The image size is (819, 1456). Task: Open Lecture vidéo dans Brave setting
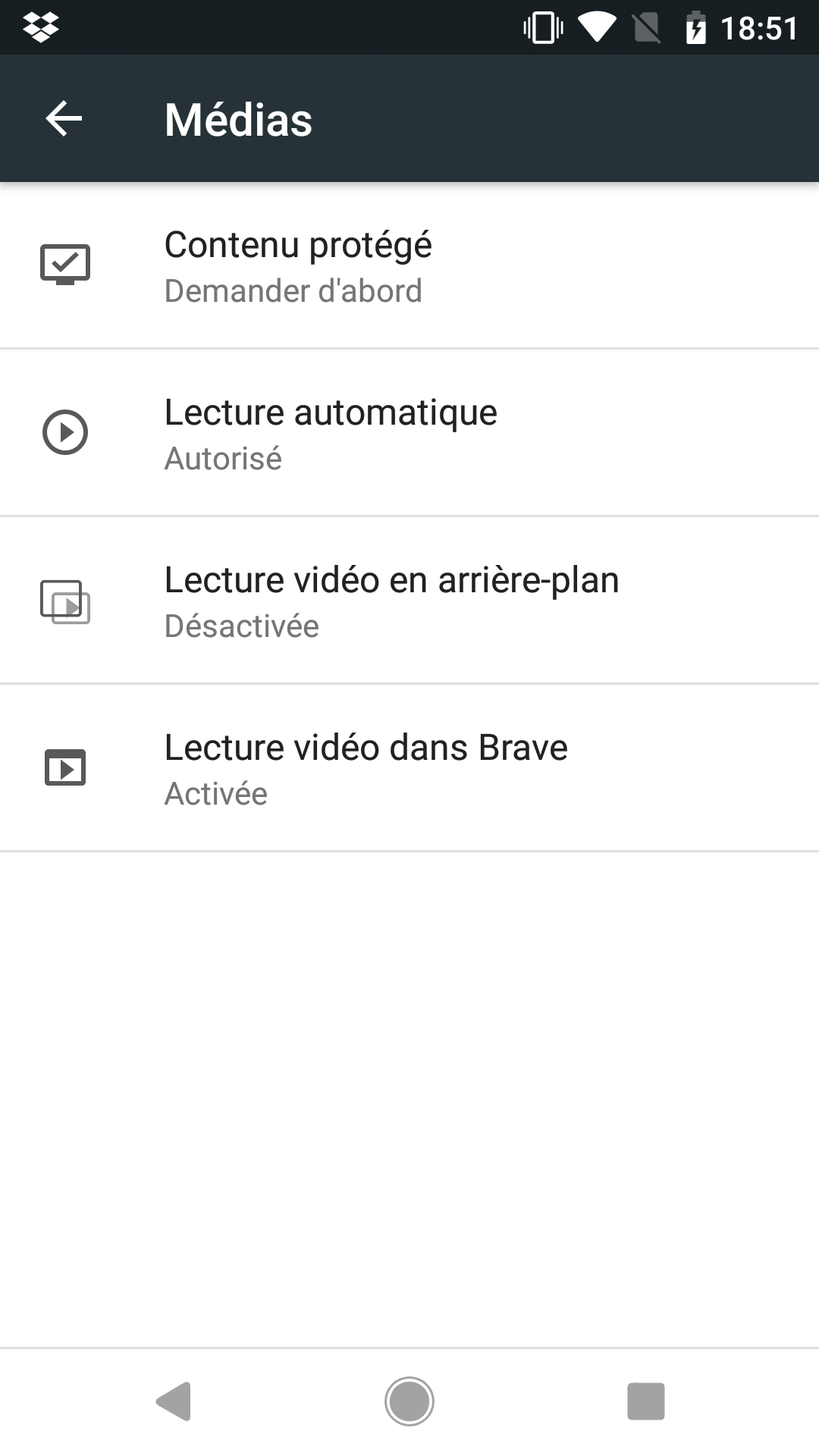coord(409,768)
